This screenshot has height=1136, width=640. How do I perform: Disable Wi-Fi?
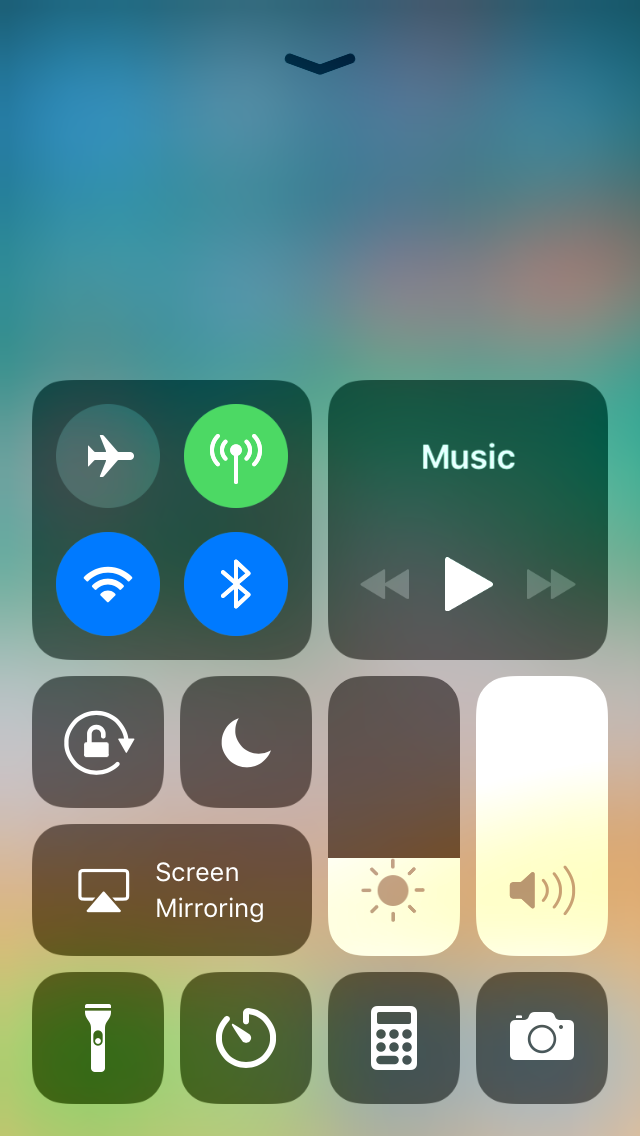point(108,584)
